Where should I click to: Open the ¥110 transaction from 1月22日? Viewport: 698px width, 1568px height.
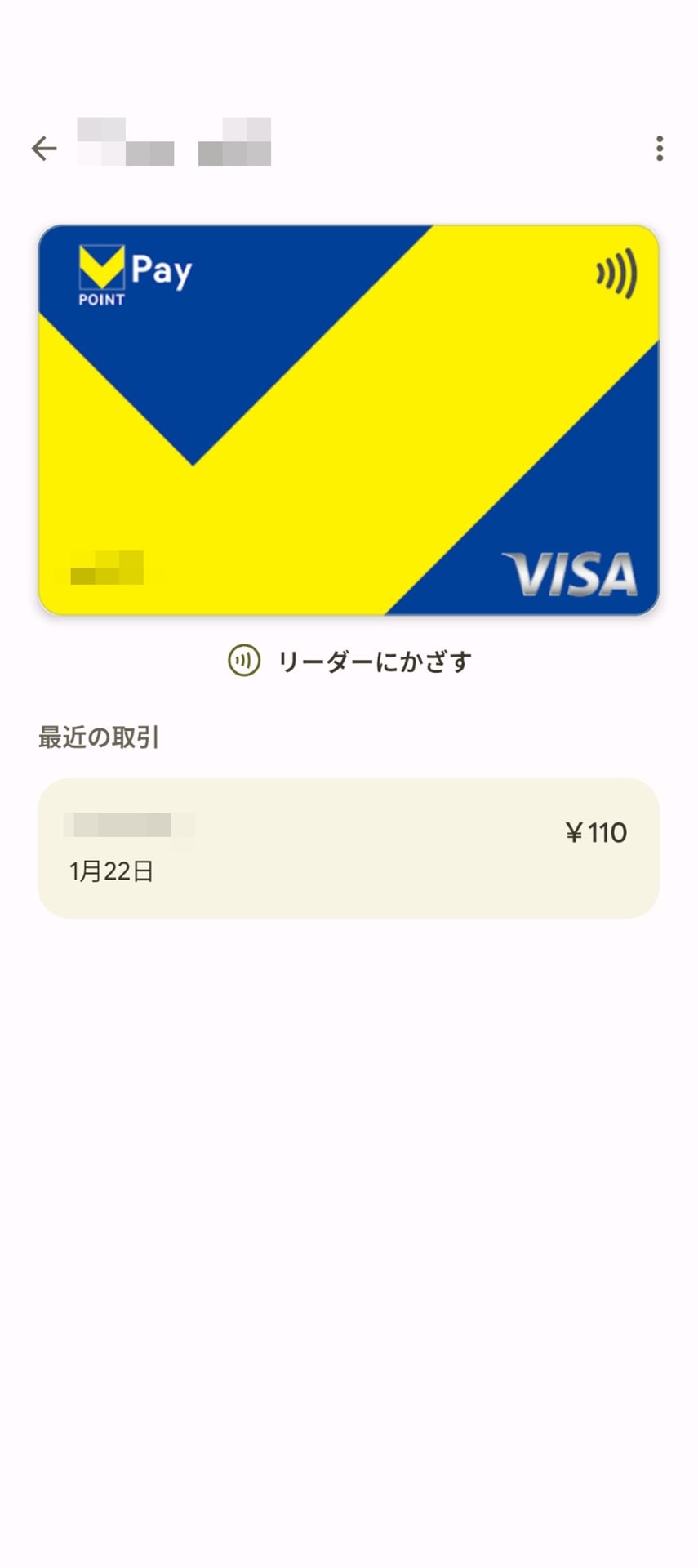[x=349, y=848]
